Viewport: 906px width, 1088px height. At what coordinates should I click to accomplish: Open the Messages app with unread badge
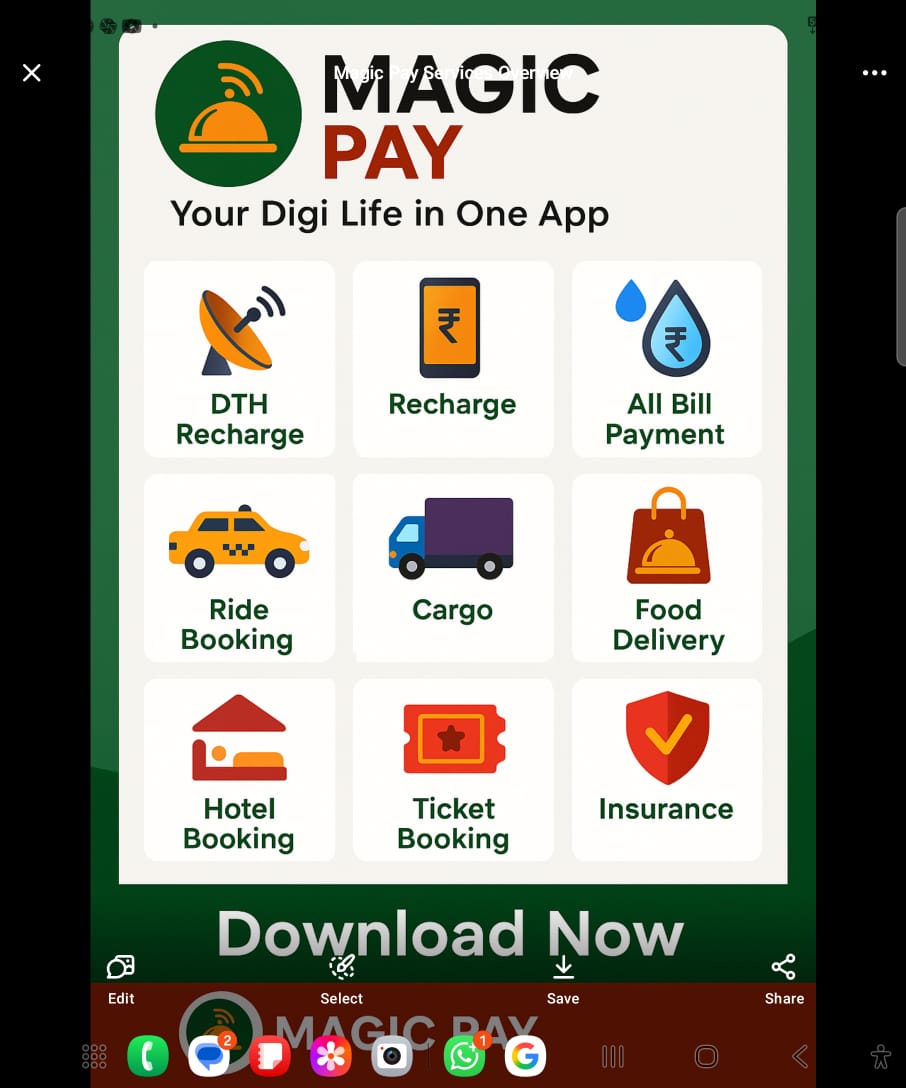pos(209,1056)
